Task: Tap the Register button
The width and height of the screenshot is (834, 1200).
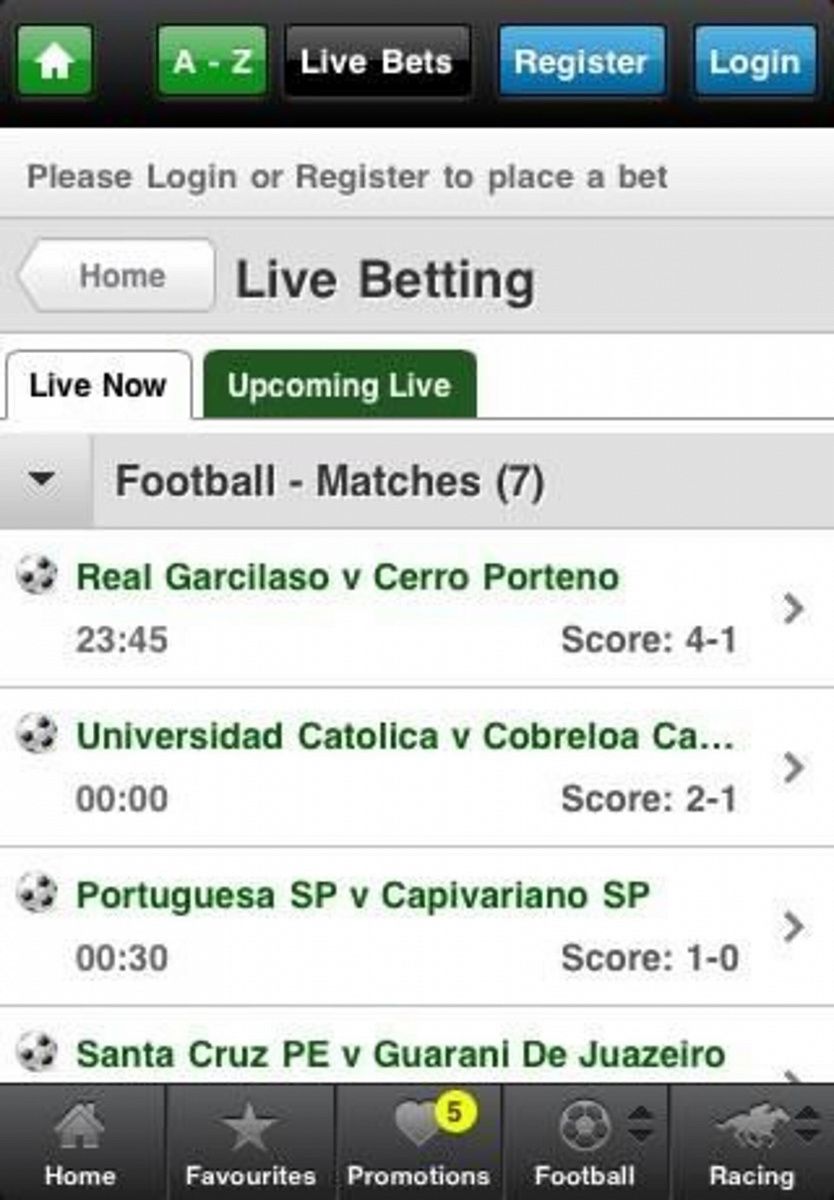Action: [x=581, y=62]
